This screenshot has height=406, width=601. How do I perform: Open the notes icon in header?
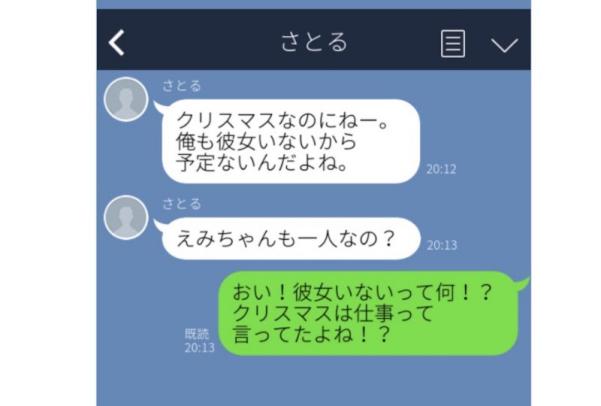click(453, 43)
